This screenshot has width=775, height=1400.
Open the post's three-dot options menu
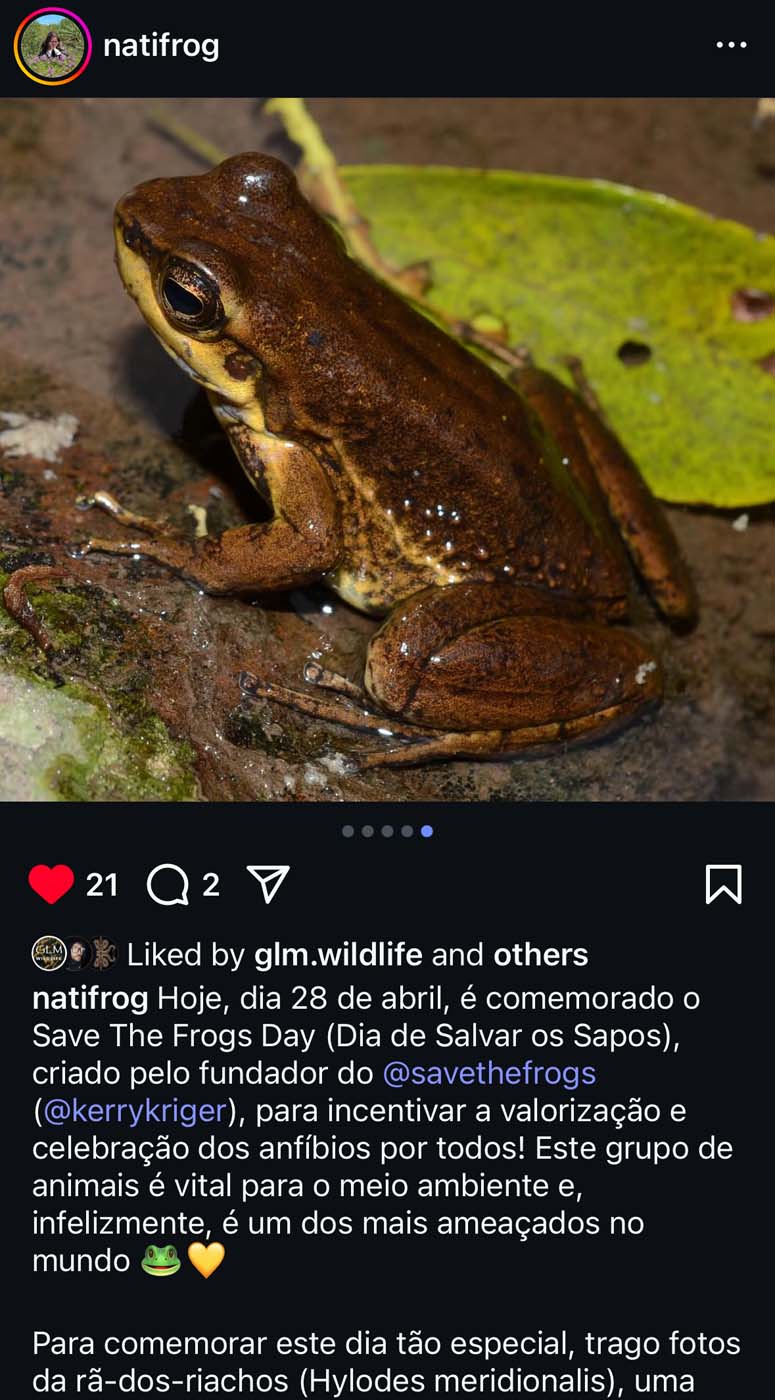tap(731, 45)
